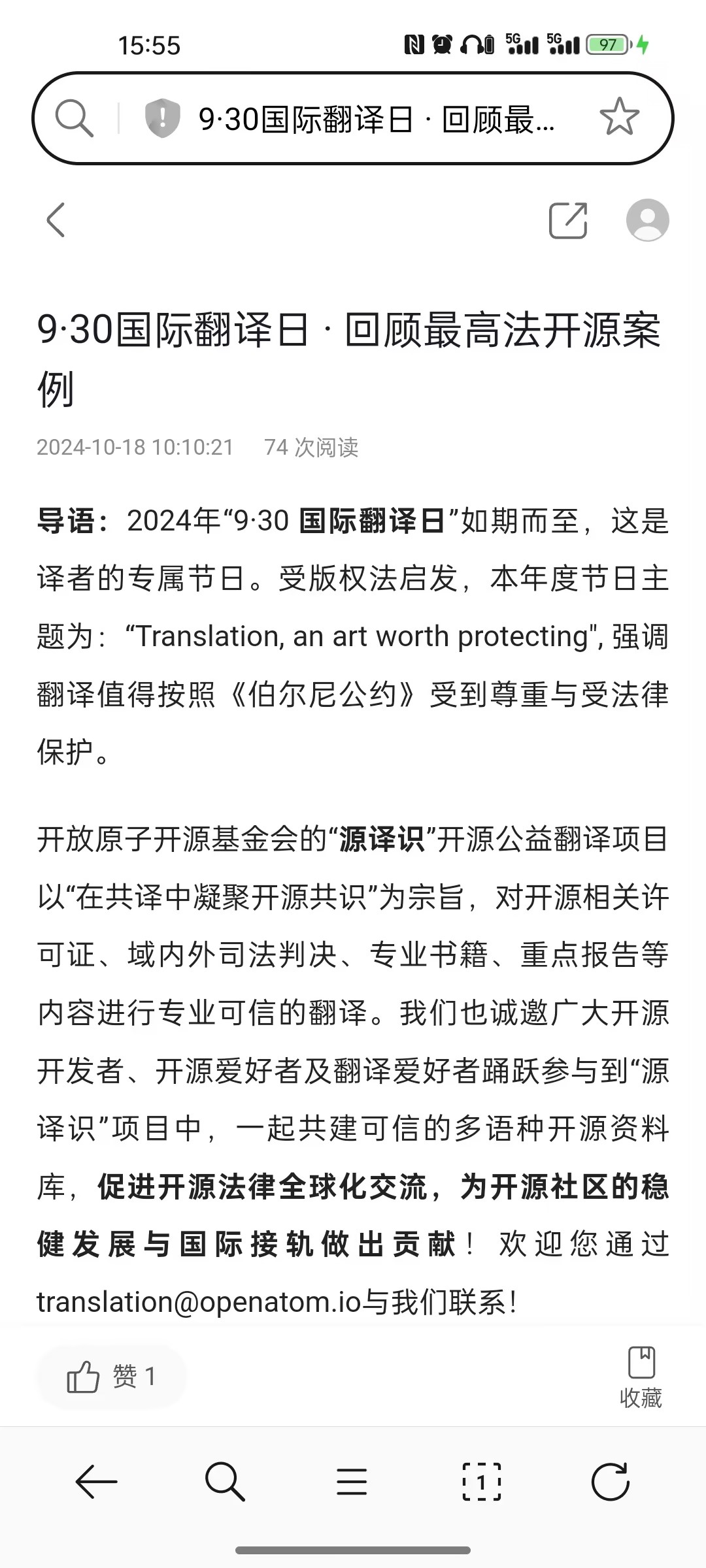Open the browser's bottom search button
The height and width of the screenshot is (1568, 706).
tap(225, 1482)
